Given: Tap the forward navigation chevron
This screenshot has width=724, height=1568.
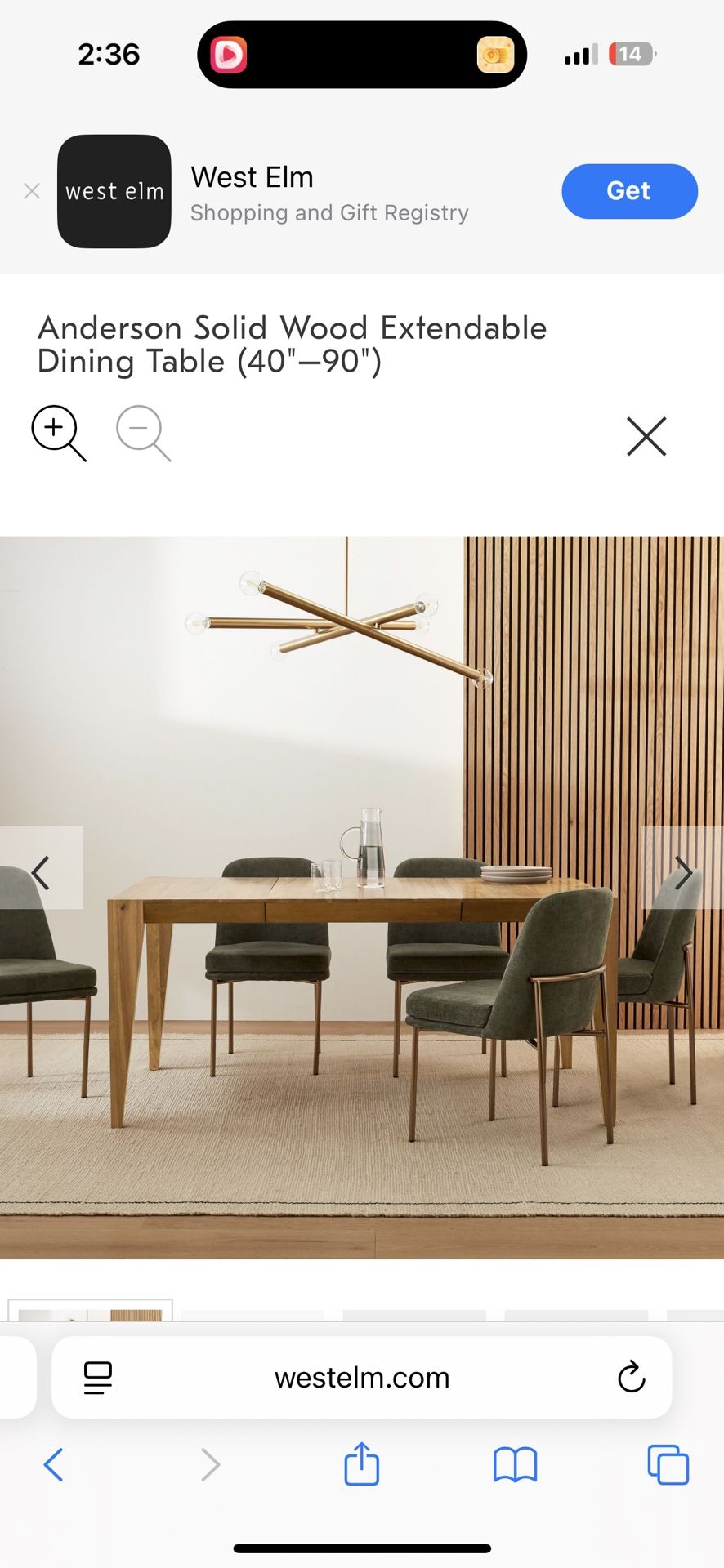Looking at the screenshot, I should pyautogui.click(x=210, y=1464).
